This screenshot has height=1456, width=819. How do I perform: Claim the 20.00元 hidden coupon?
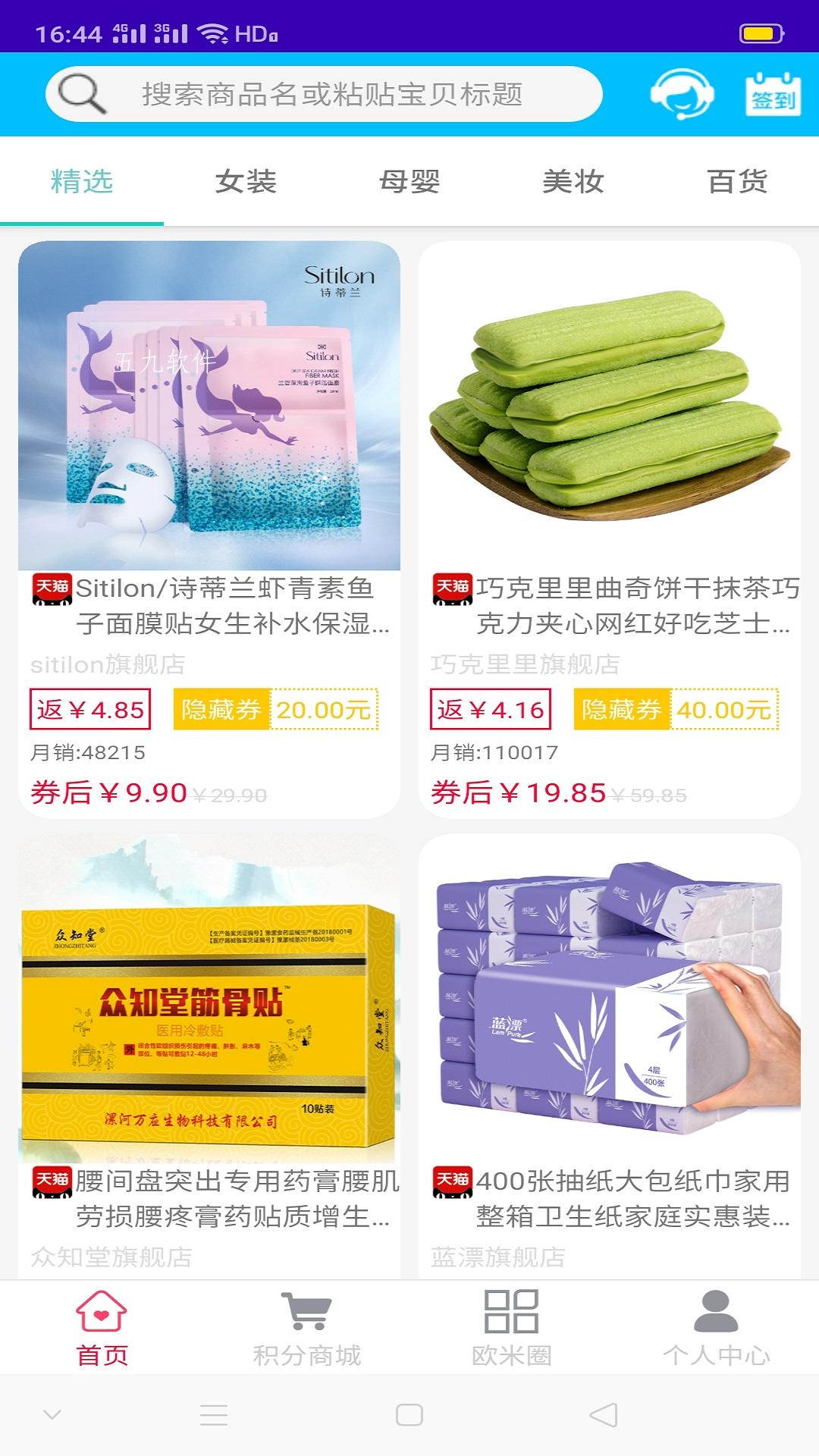[276, 709]
